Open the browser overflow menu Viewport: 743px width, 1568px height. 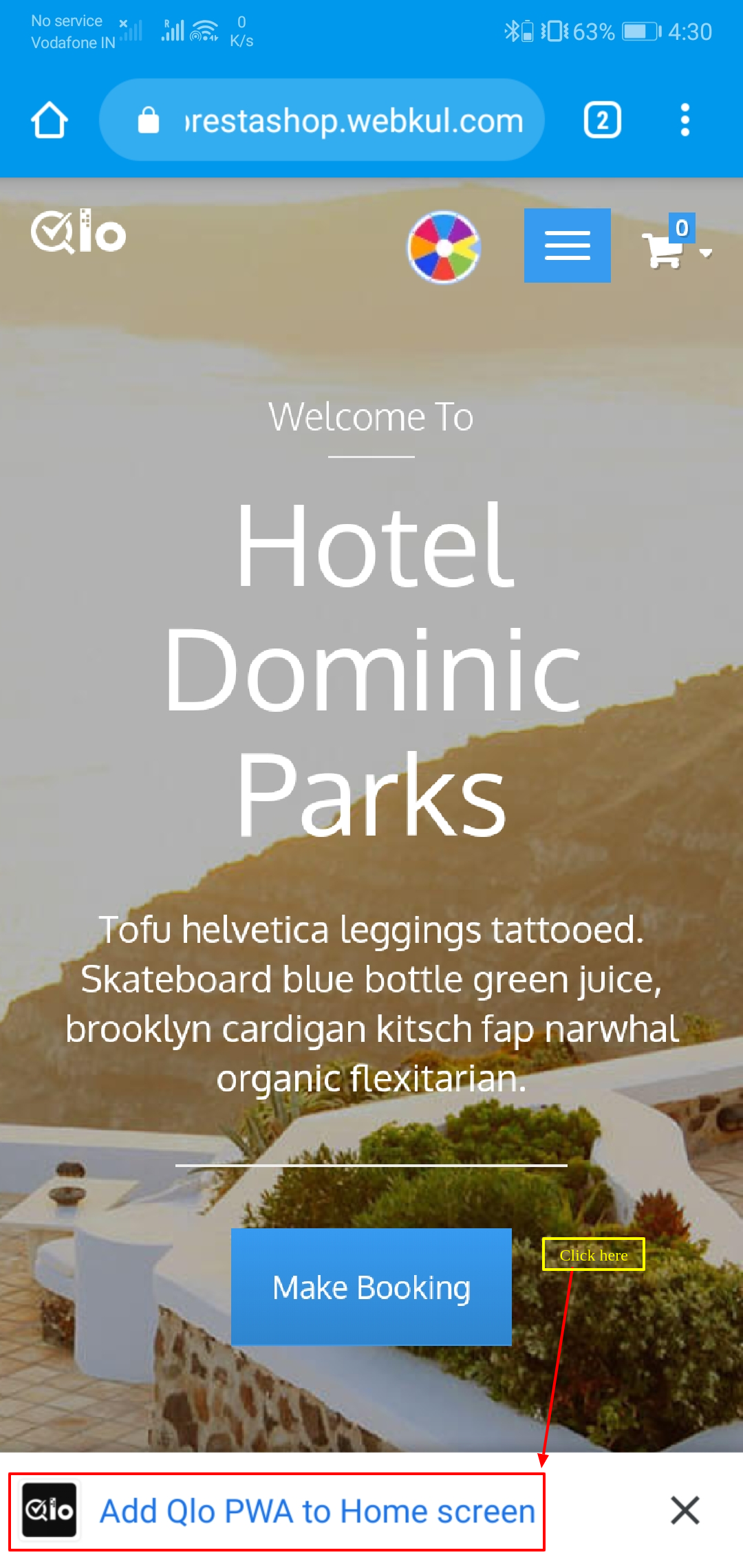[x=684, y=120]
